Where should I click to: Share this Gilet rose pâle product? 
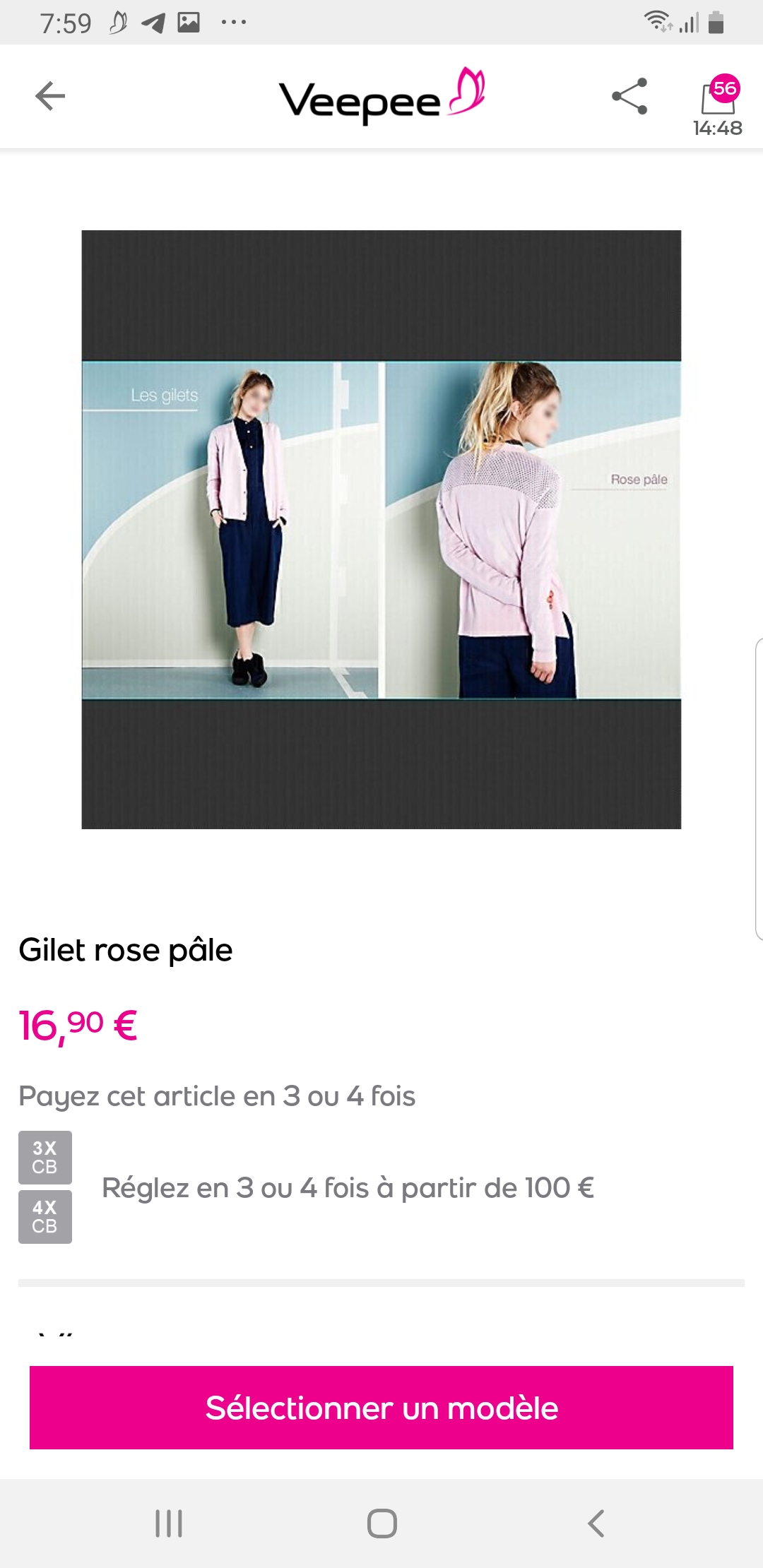(x=629, y=96)
